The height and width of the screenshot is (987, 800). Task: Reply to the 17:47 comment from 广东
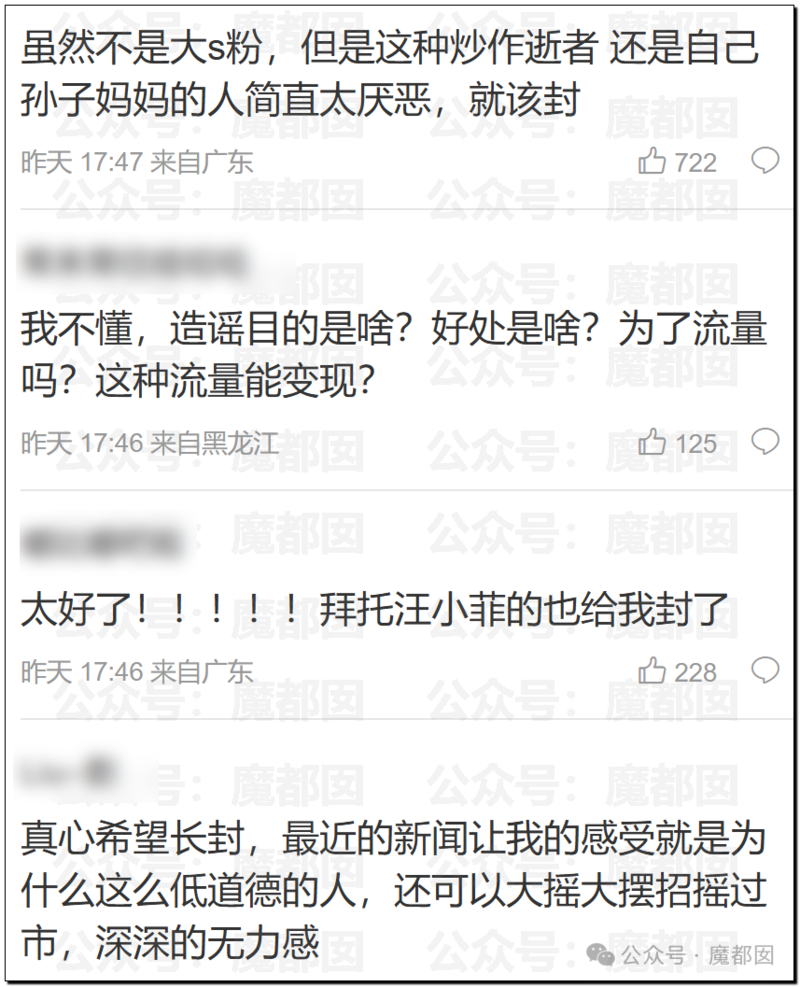coord(765,159)
